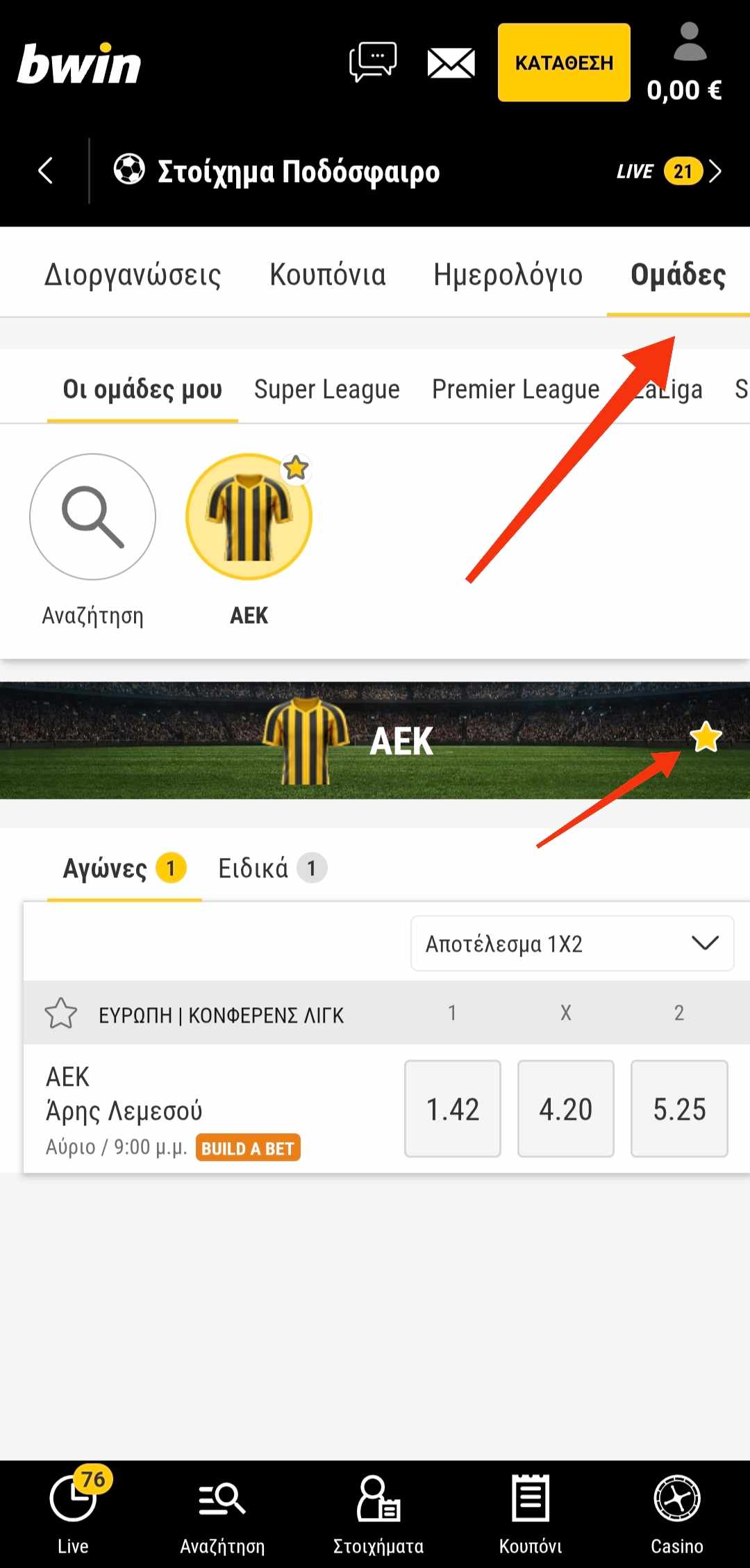The width and height of the screenshot is (750, 1568).
Task: Favorite the ΕΥΡΩΠΗ | ΚΟΝΦΕΡΕΝΣ ΛΙΓΚ competition star
Action: [x=60, y=1014]
